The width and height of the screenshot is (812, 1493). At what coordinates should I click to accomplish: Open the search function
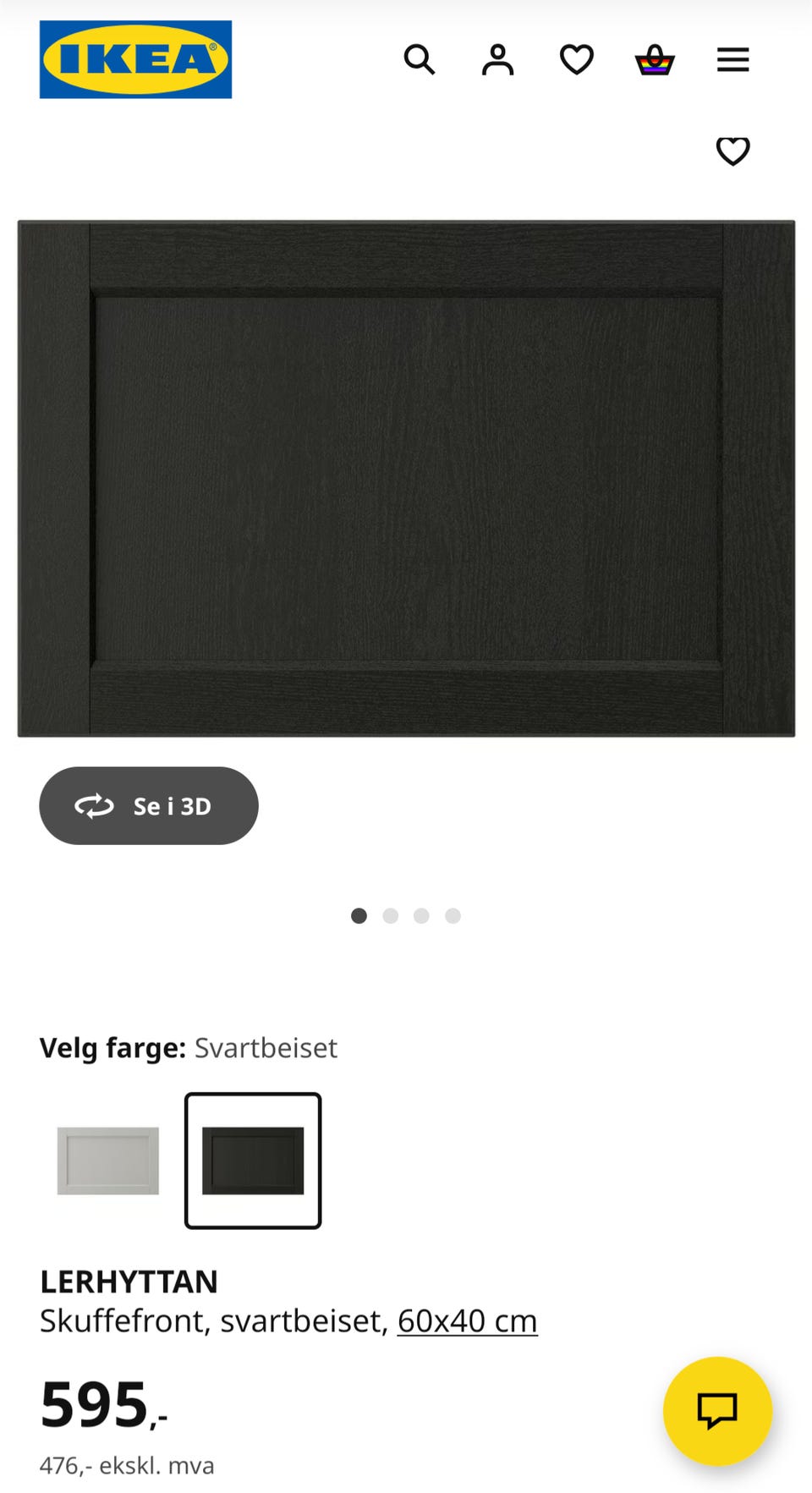420,59
